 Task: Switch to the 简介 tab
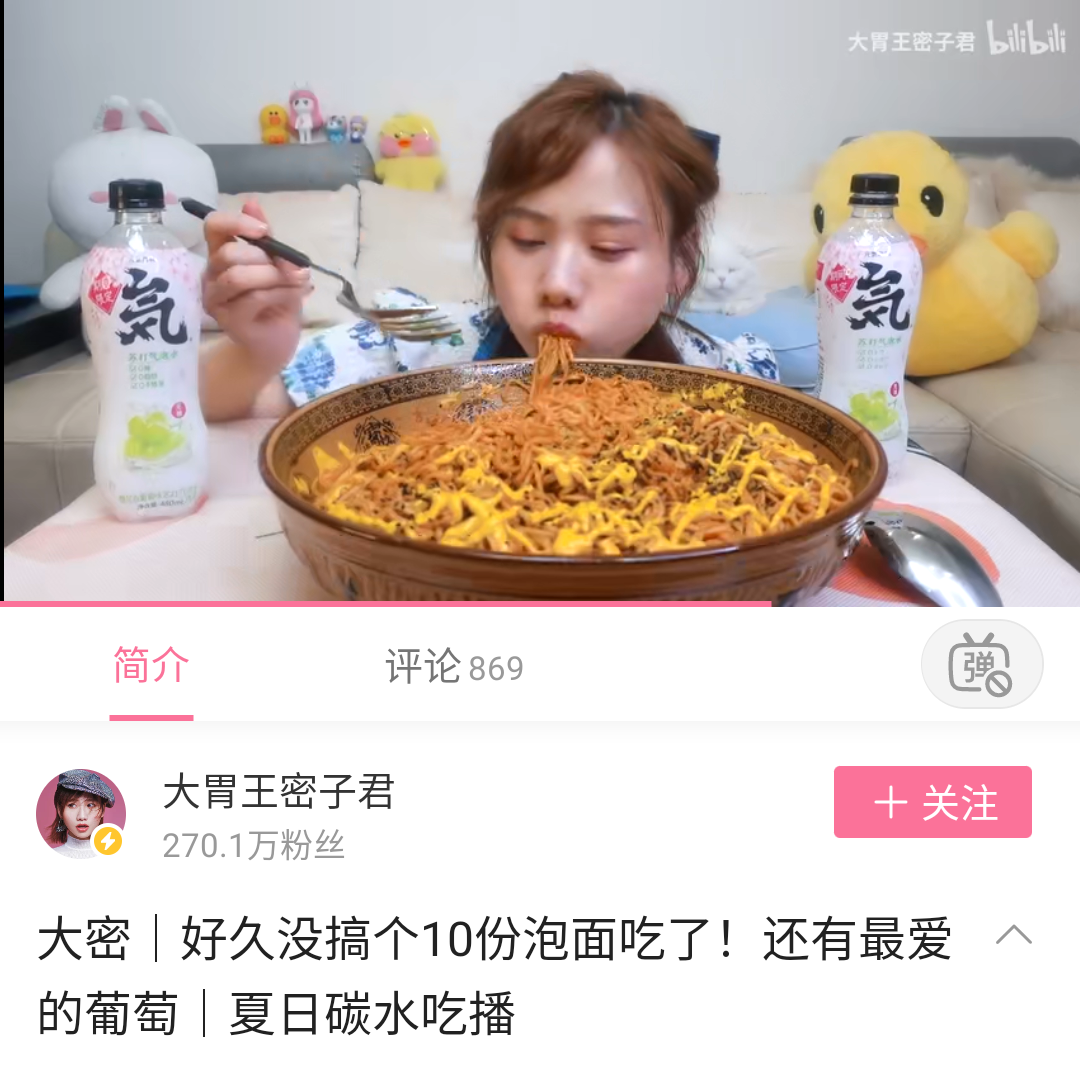pos(151,666)
